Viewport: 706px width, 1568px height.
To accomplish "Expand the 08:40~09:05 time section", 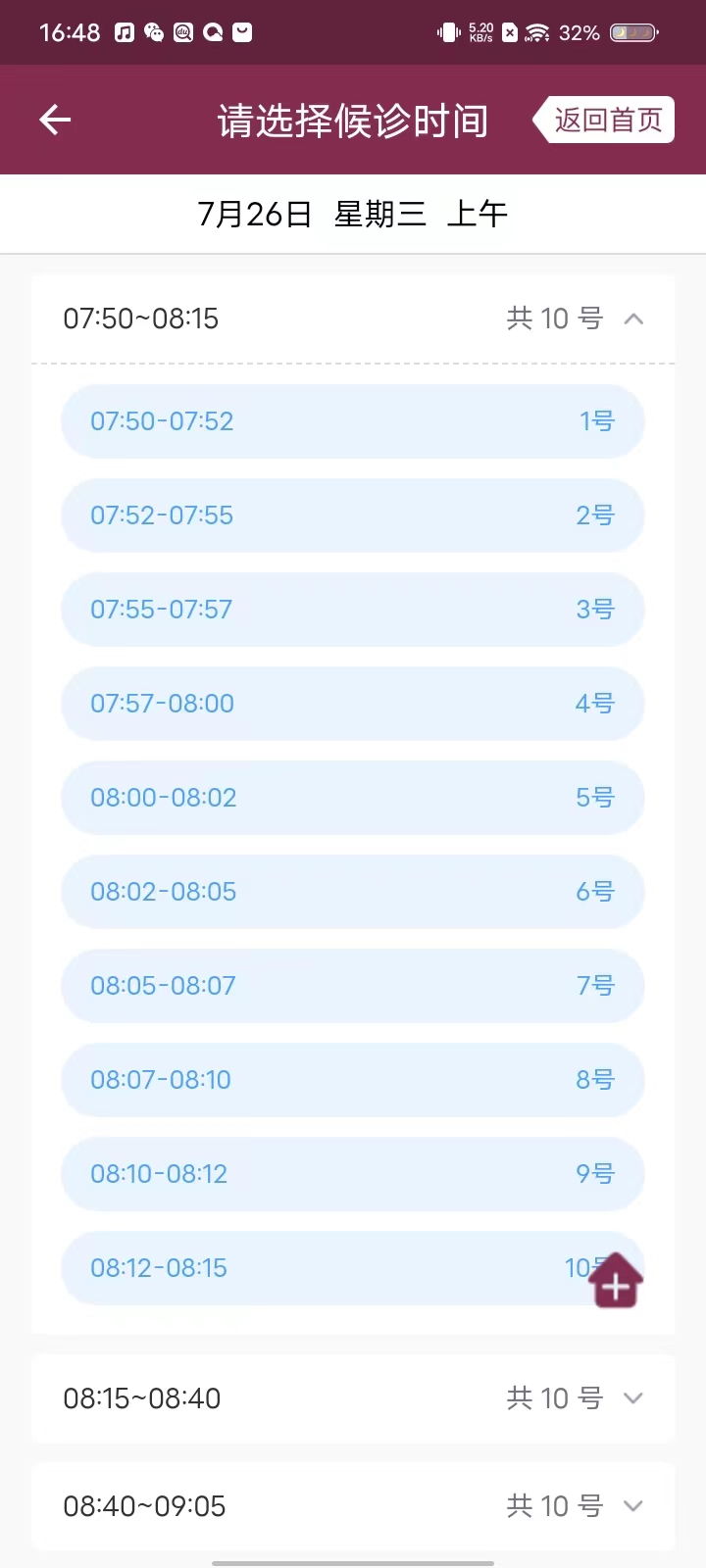I will [633, 1506].
